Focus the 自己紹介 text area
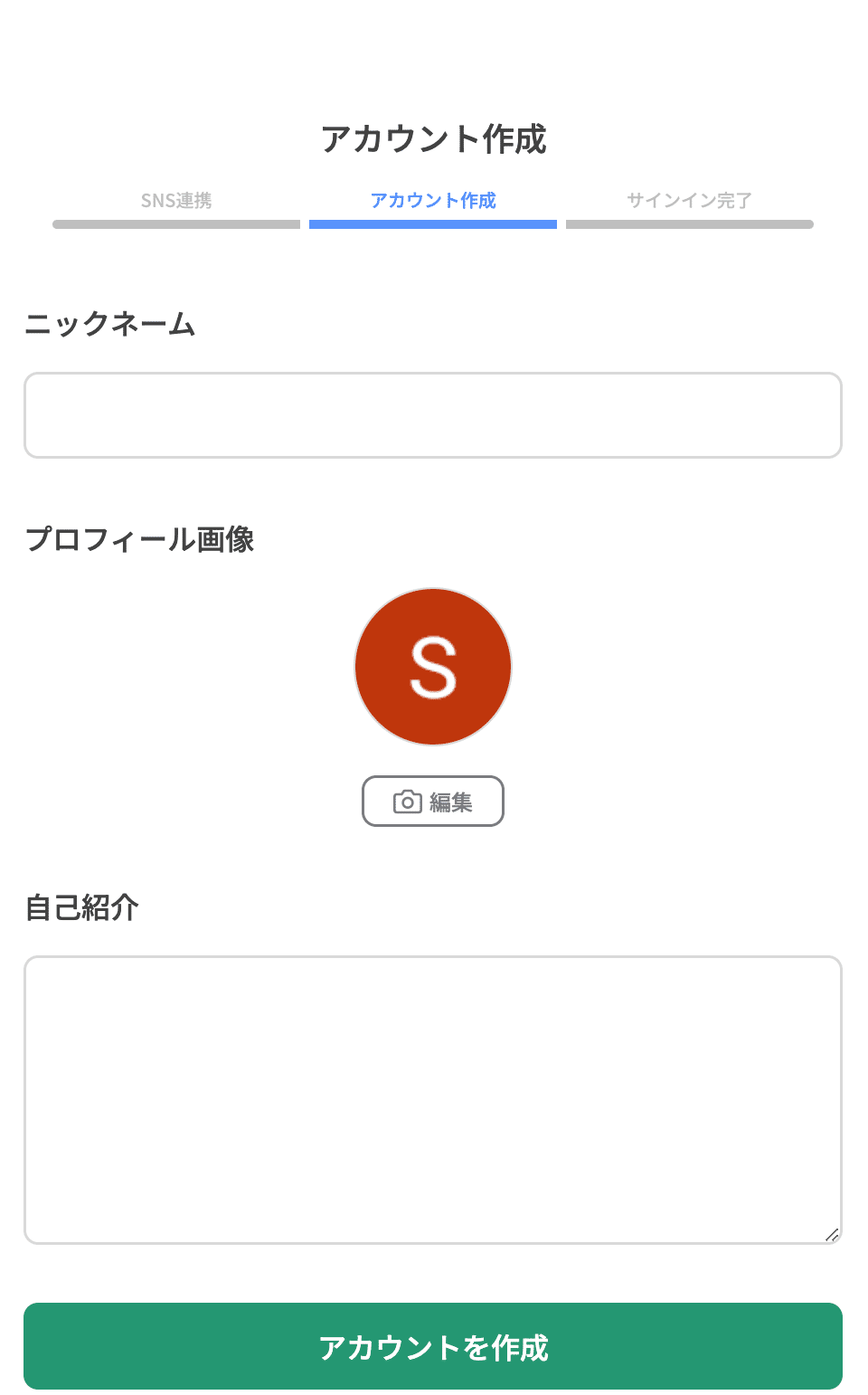The image size is (868, 1395). point(433,1099)
